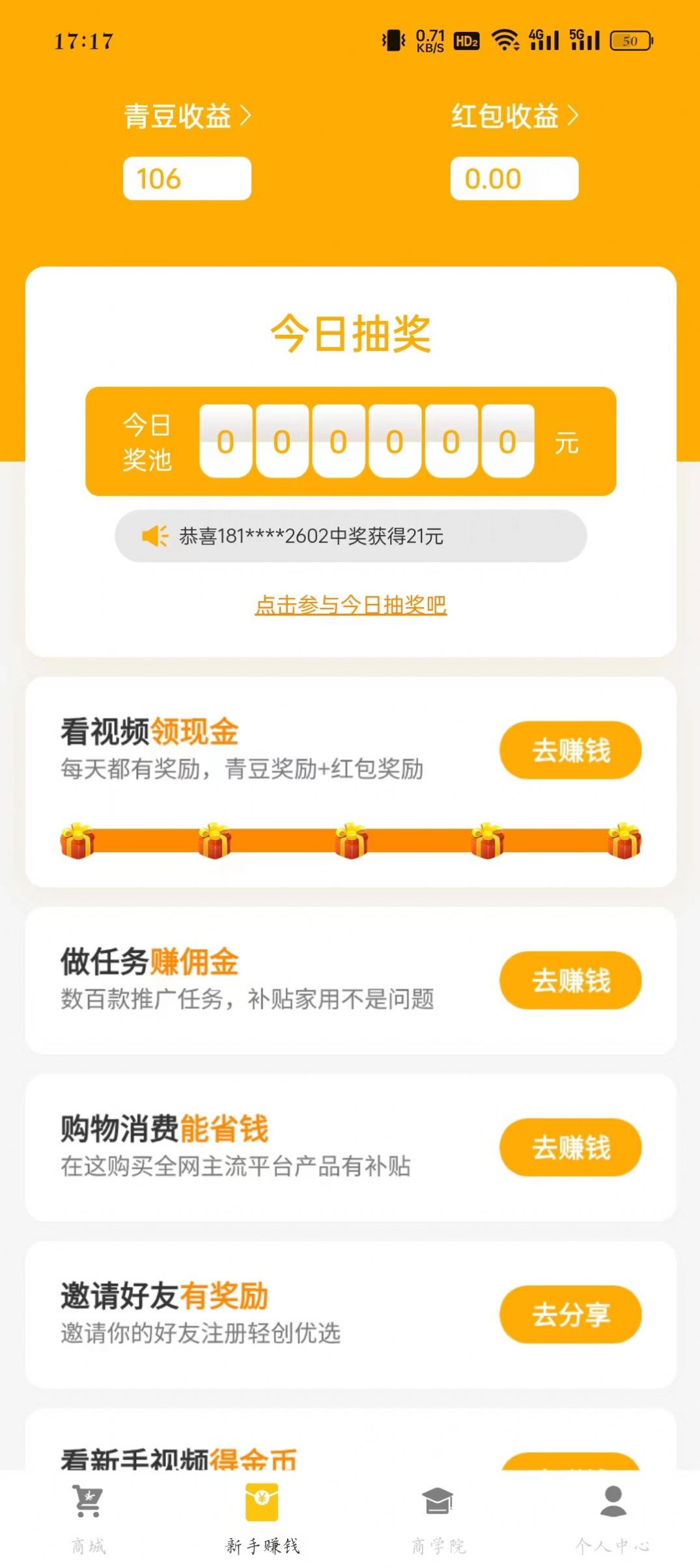Tap 去分享 to invite friends
Screen dimensions: 700x1568
570,1315
